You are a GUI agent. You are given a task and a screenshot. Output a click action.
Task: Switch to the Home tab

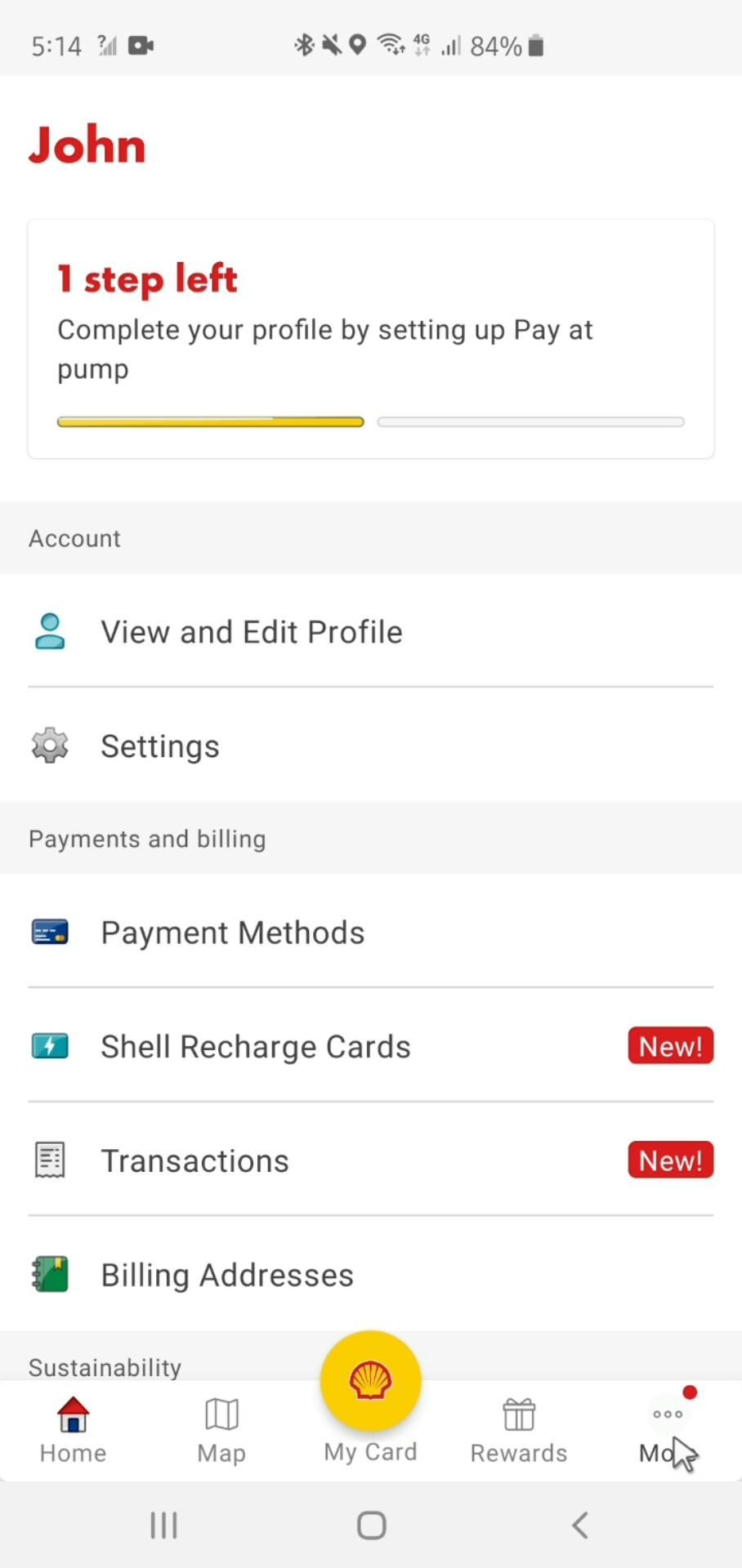pyautogui.click(x=73, y=1431)
